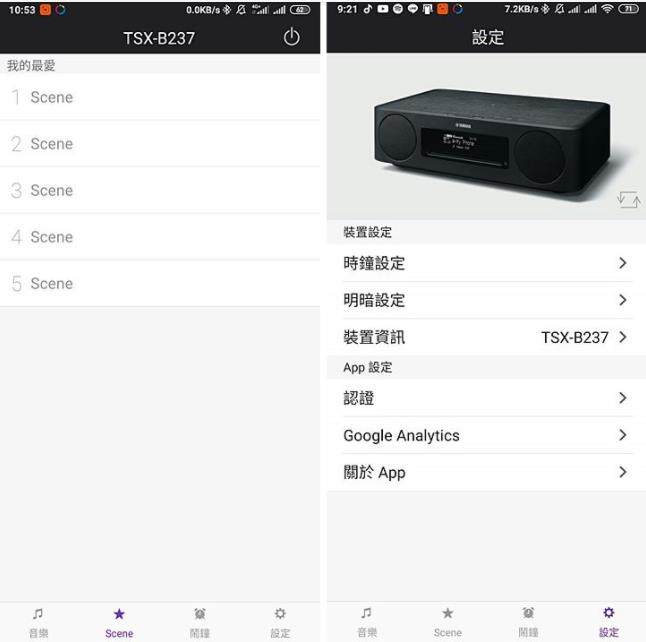Screen dimensions: 646x642
Task: Open 鬧鐘 alarm tab on the 設定 screen
Action: pos(528,622)
